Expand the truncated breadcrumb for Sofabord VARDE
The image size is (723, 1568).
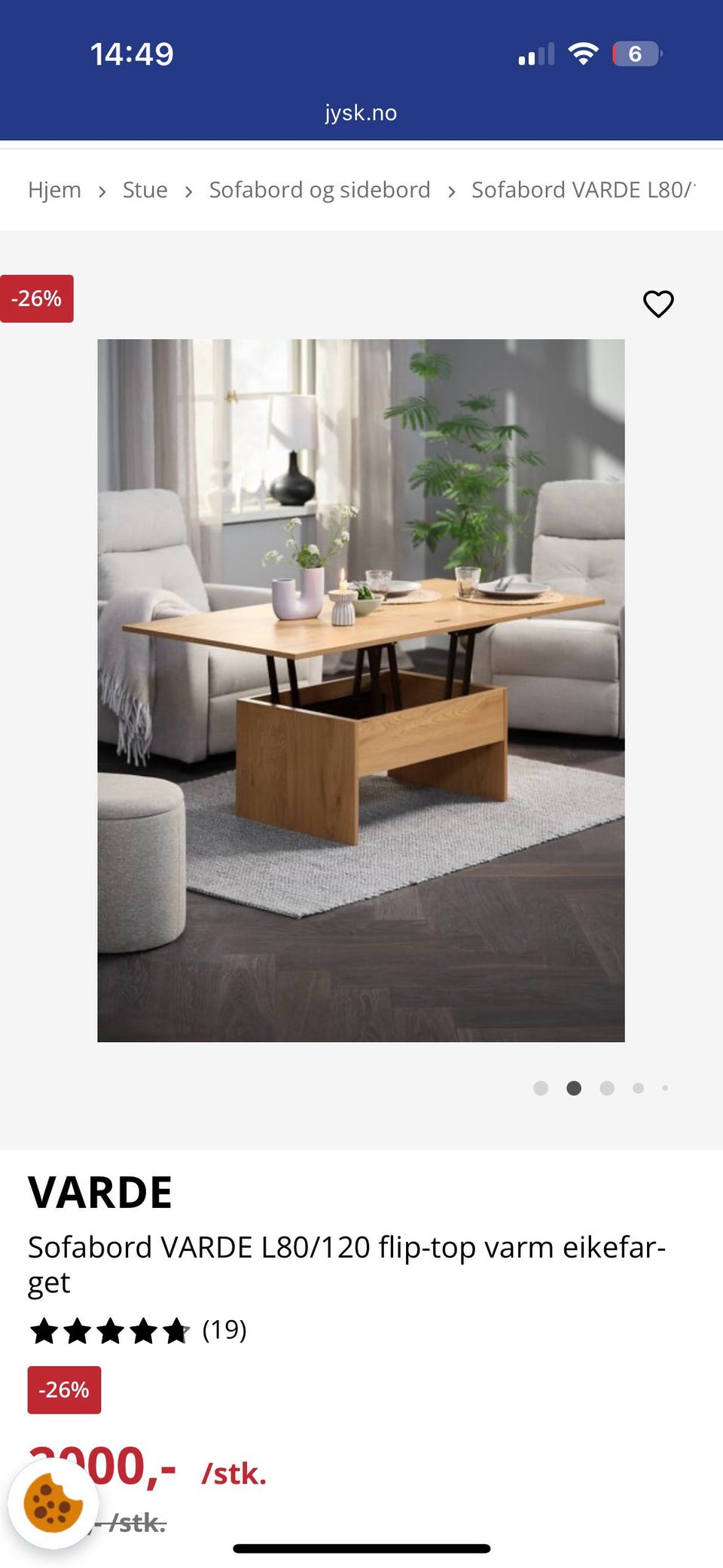pos(584,189)
